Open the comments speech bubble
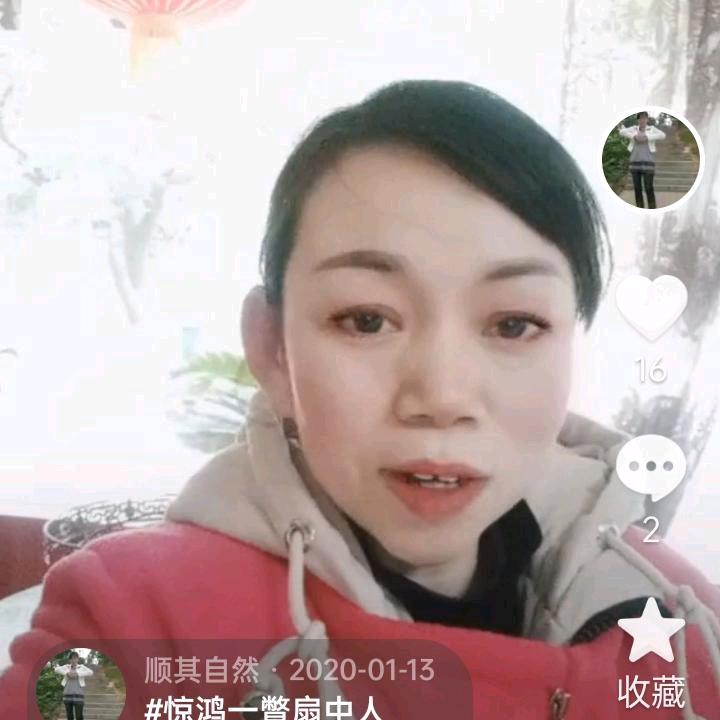720x720 pixels. pyautogui.click(x=651, y=468)
